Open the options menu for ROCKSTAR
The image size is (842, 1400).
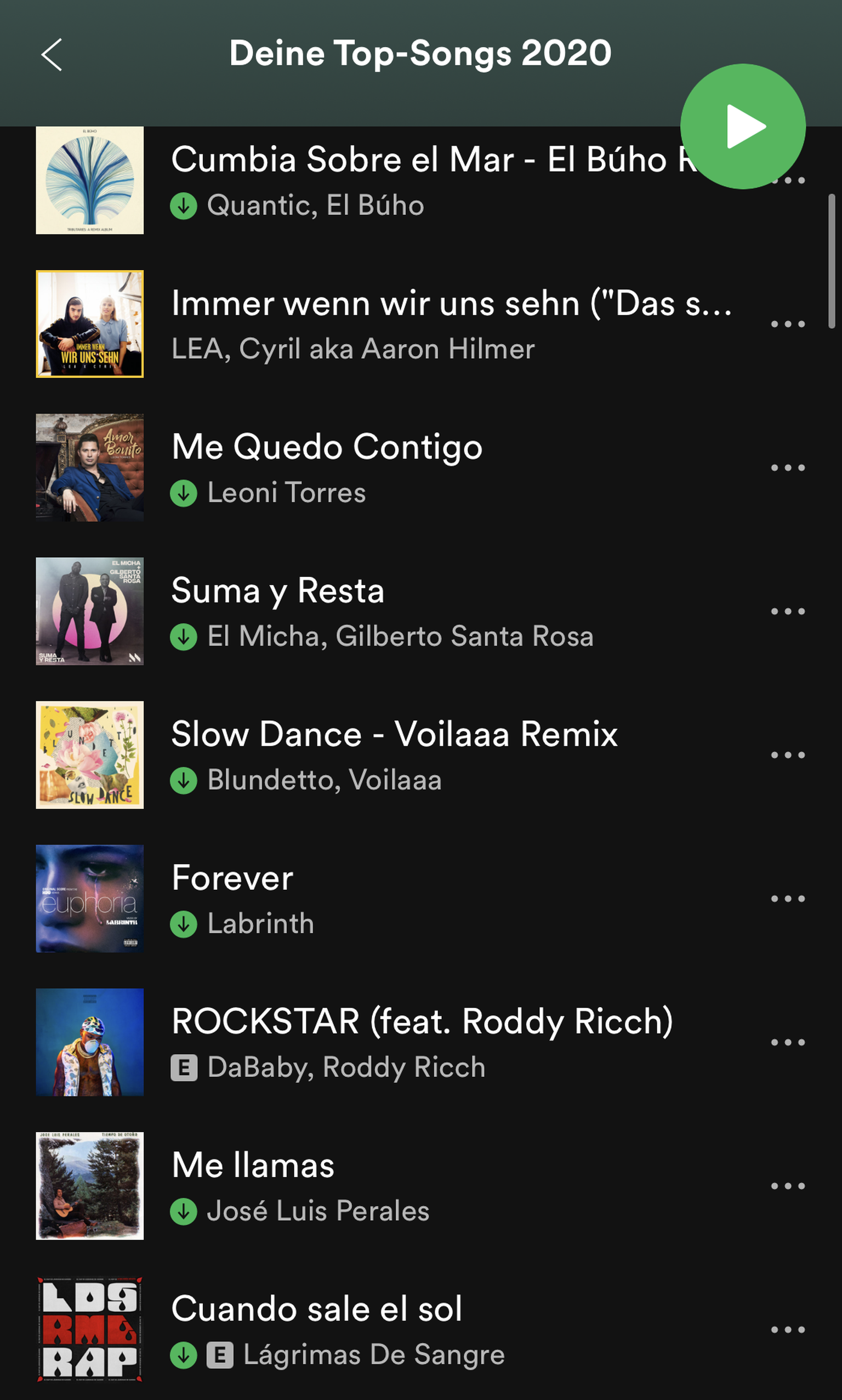pos(788,1042)
